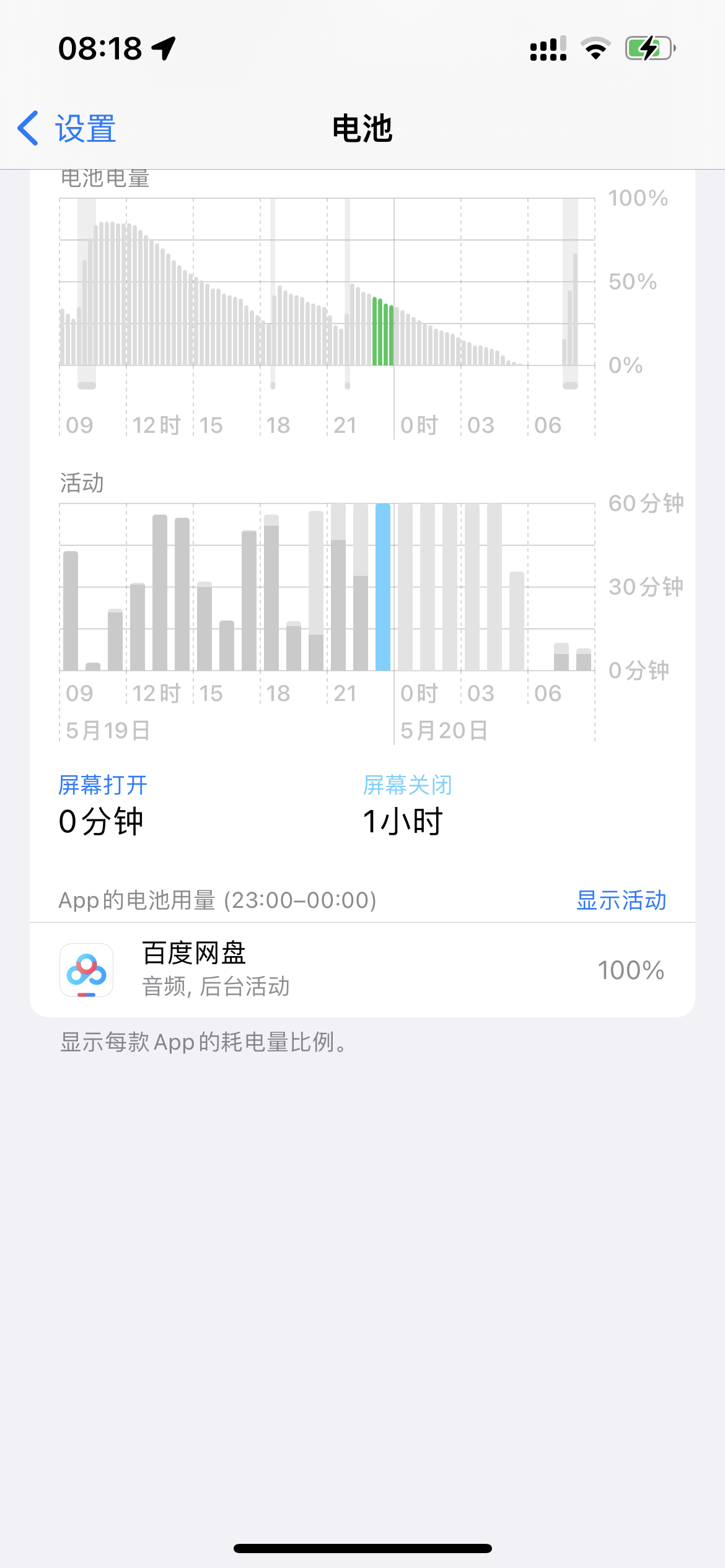Select the highlighted blue activity bar

383,587
